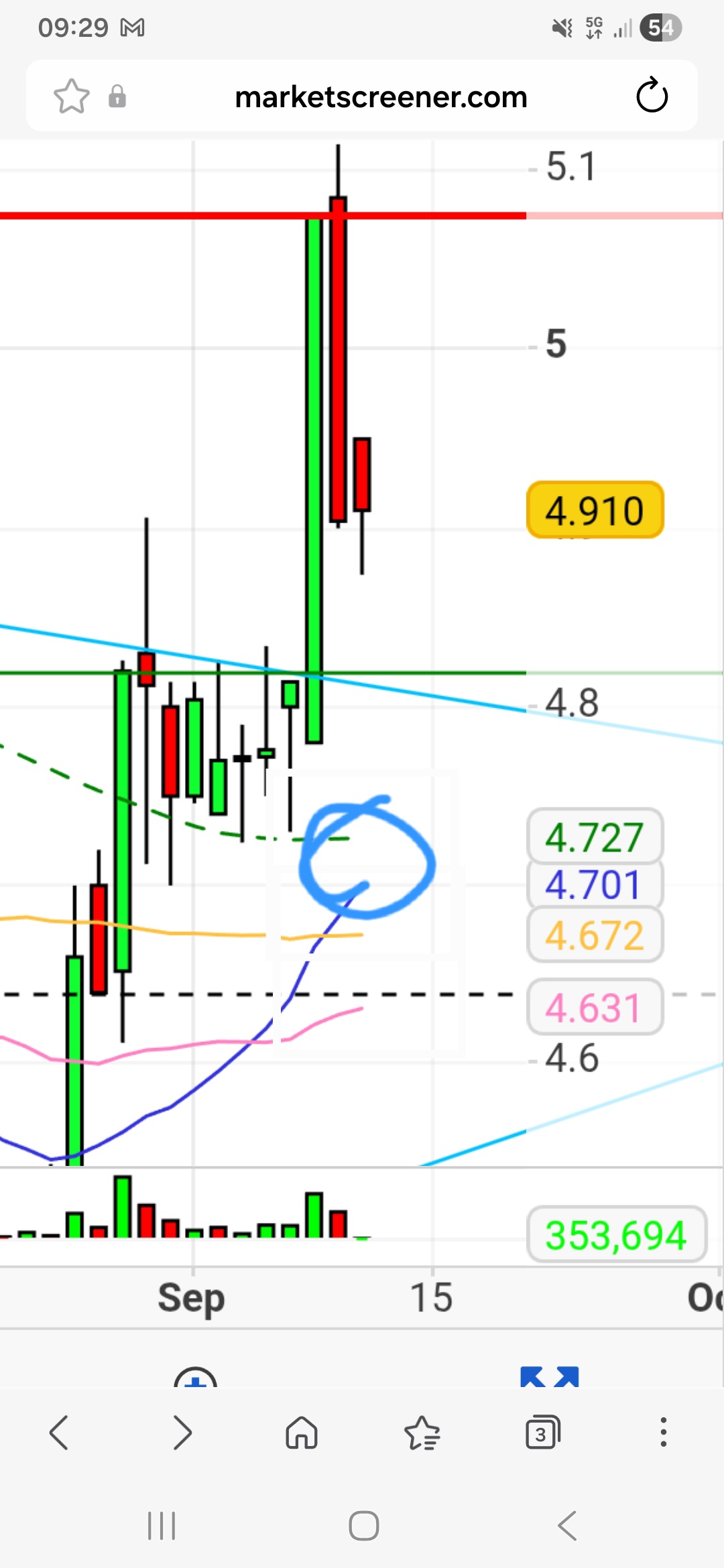Screen dimensions: 724x1568
Task: Tap the system home button
Action: pyautogui.click(x=364, y=1526)
